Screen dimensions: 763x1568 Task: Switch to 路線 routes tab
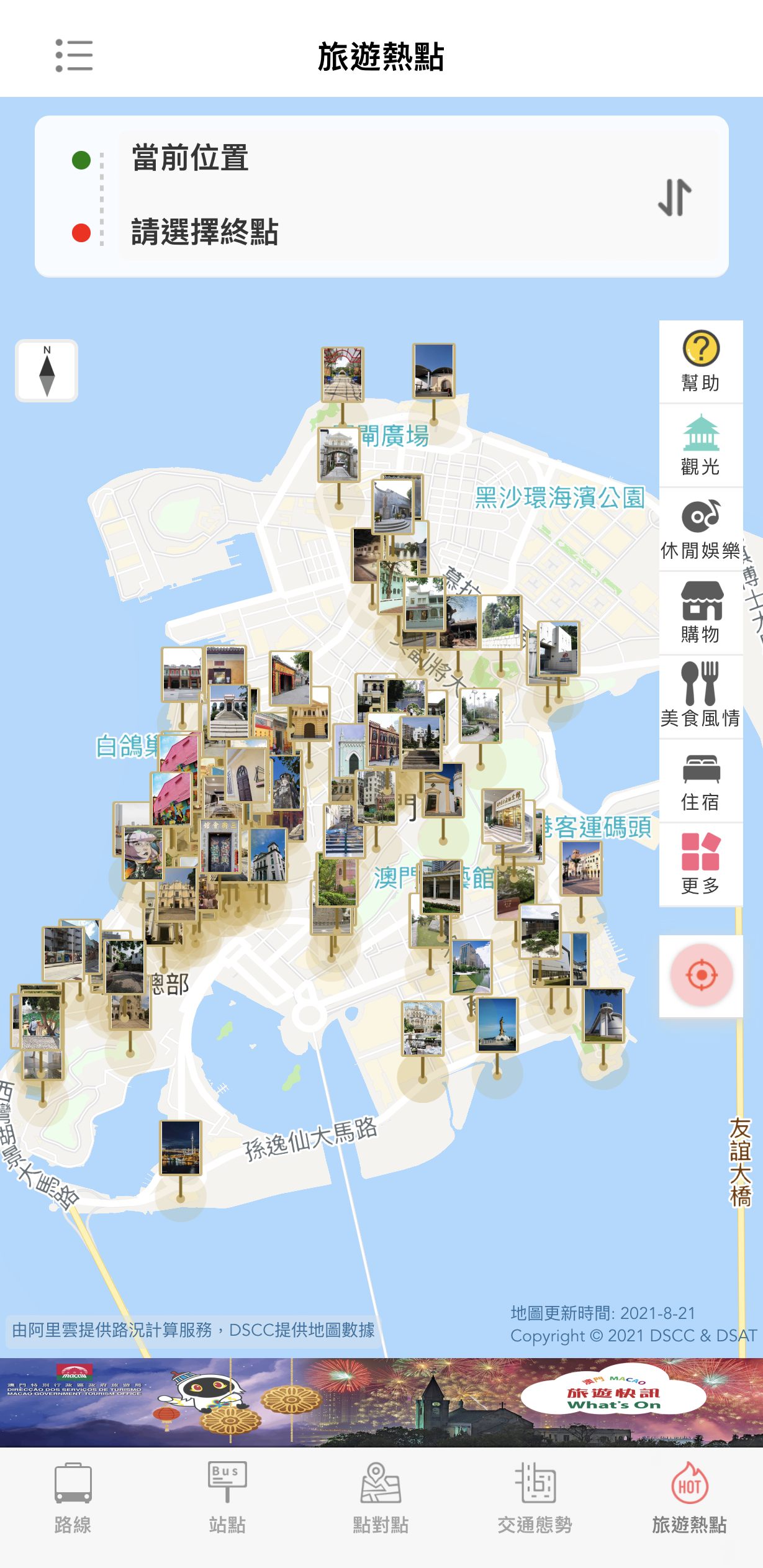pos(73,1497)
